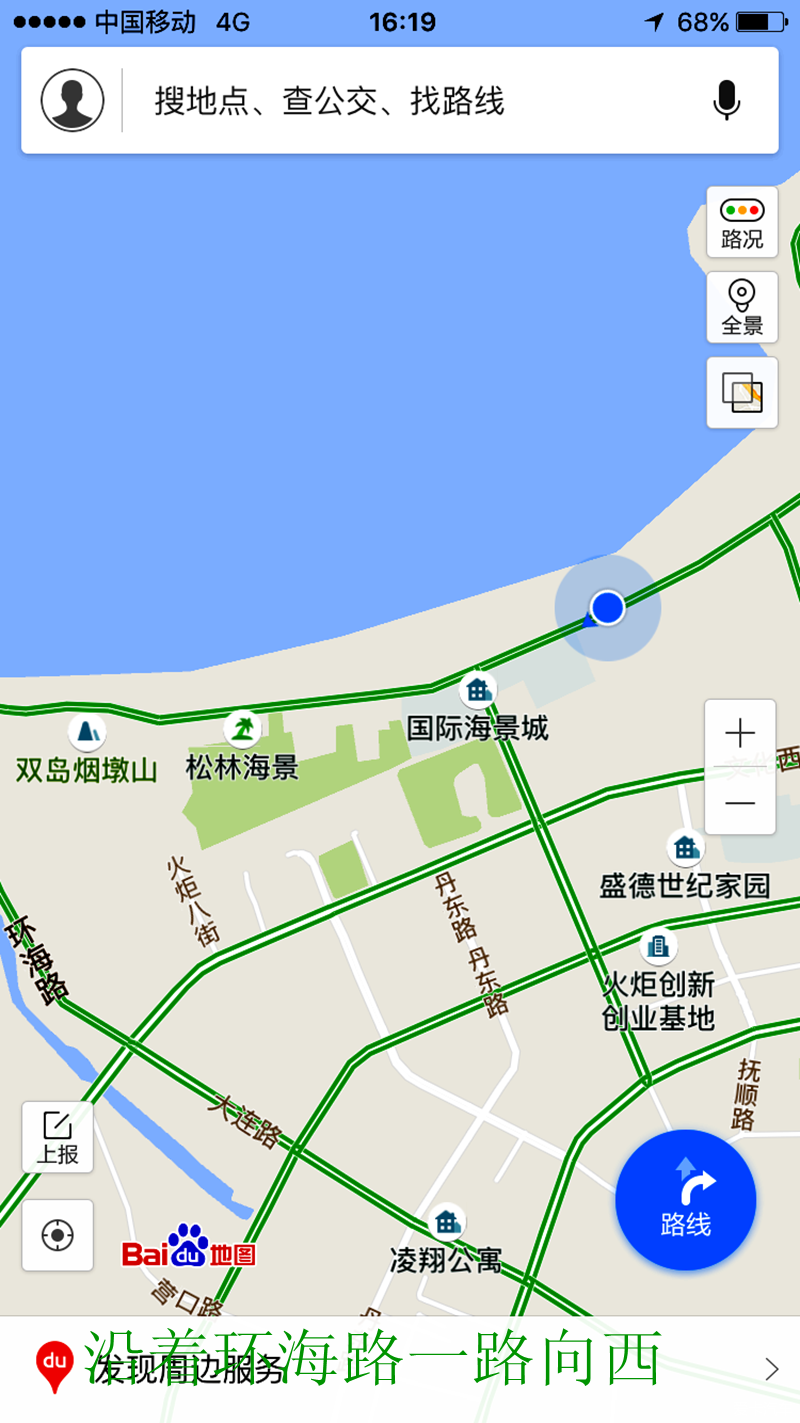The width and height of the screenshot is (800, 1423).
Task: Start voice search with the microphone
Action: click(x=727, y=101)
